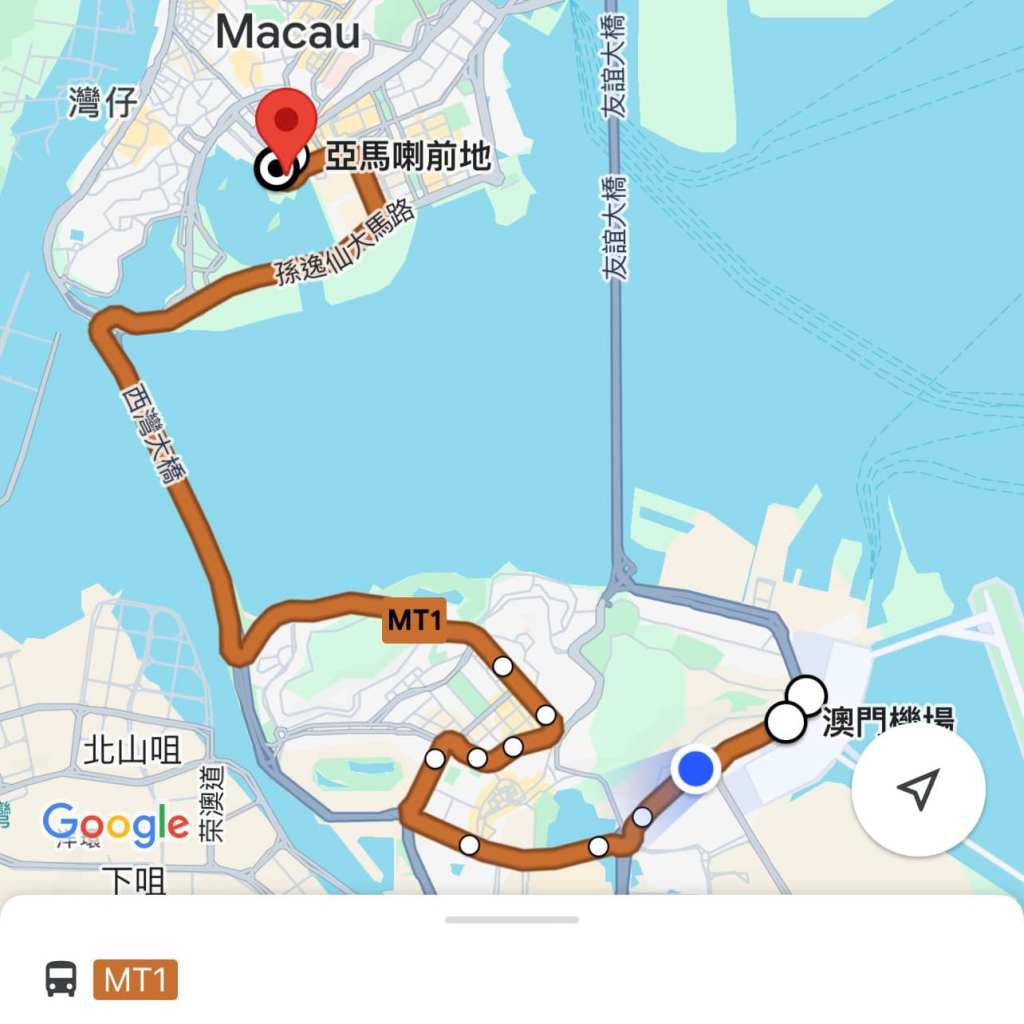Select the 澳門機場 airport stop marker
The image size is (1024, 1024).
tap(787, 721)
